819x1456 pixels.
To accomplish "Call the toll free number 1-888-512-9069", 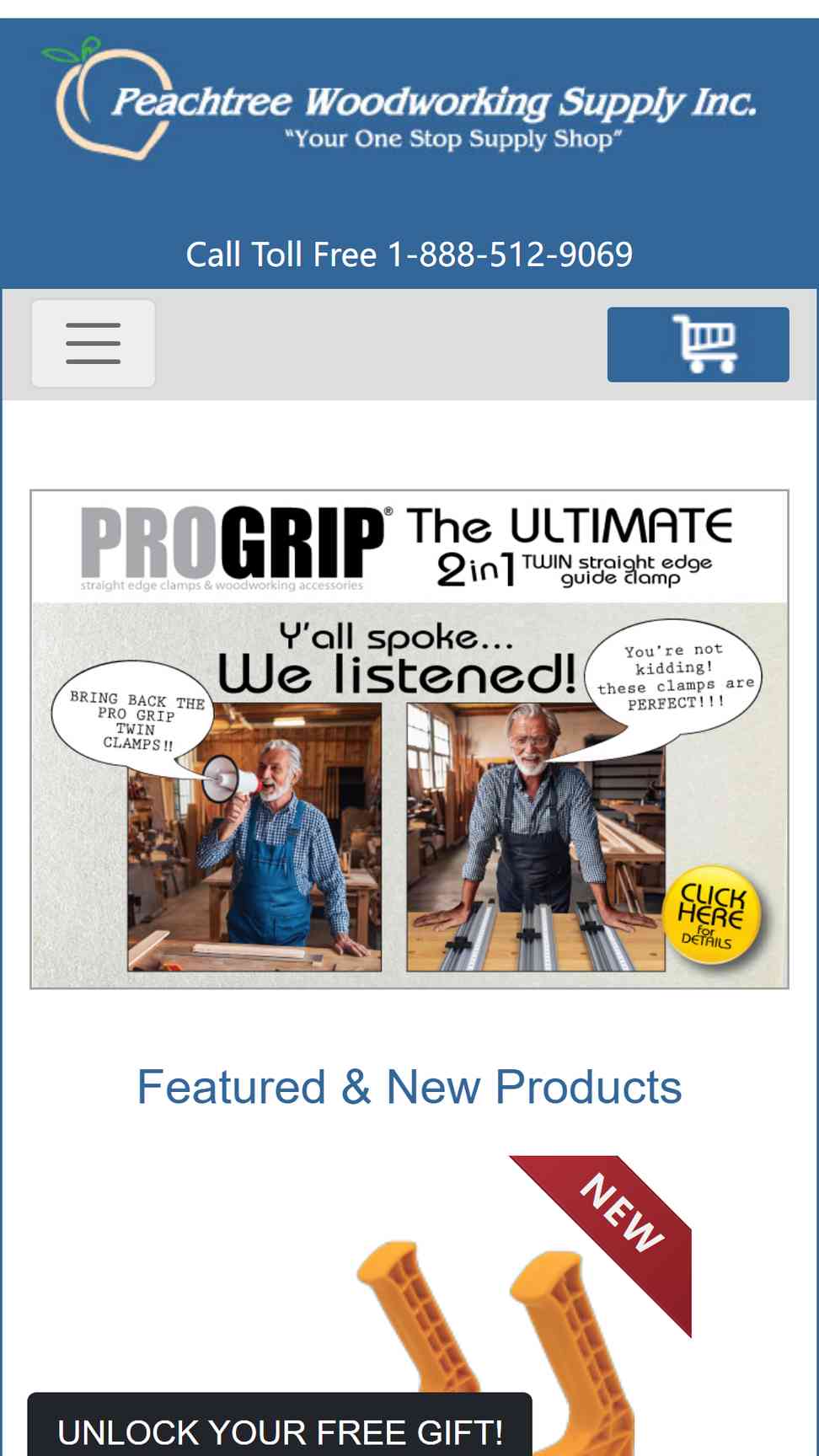I will [409, 254].
